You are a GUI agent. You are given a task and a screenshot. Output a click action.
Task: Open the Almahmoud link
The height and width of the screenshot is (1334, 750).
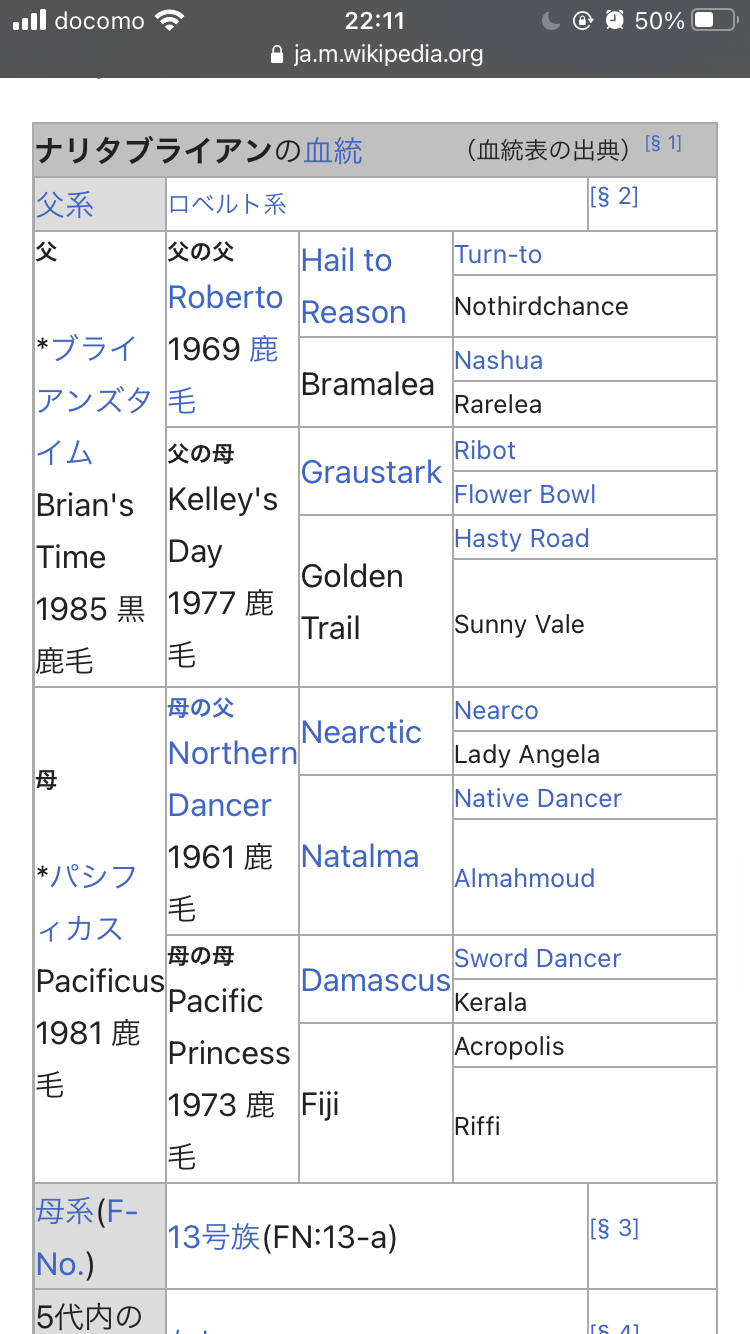pos(525,878)
